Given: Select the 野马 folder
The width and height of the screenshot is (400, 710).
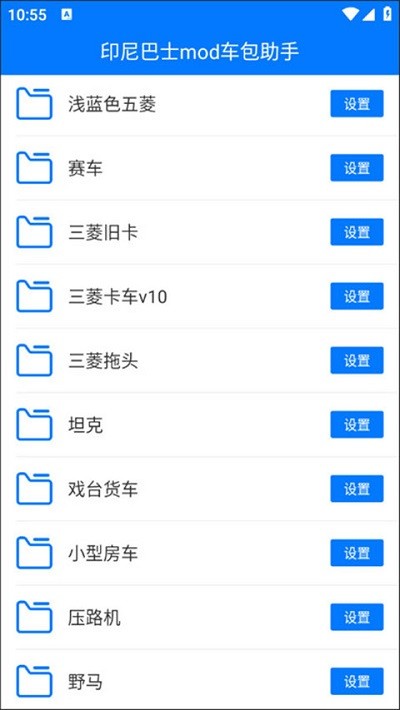Looking at the screenshot, I should (x=200, y=681).
